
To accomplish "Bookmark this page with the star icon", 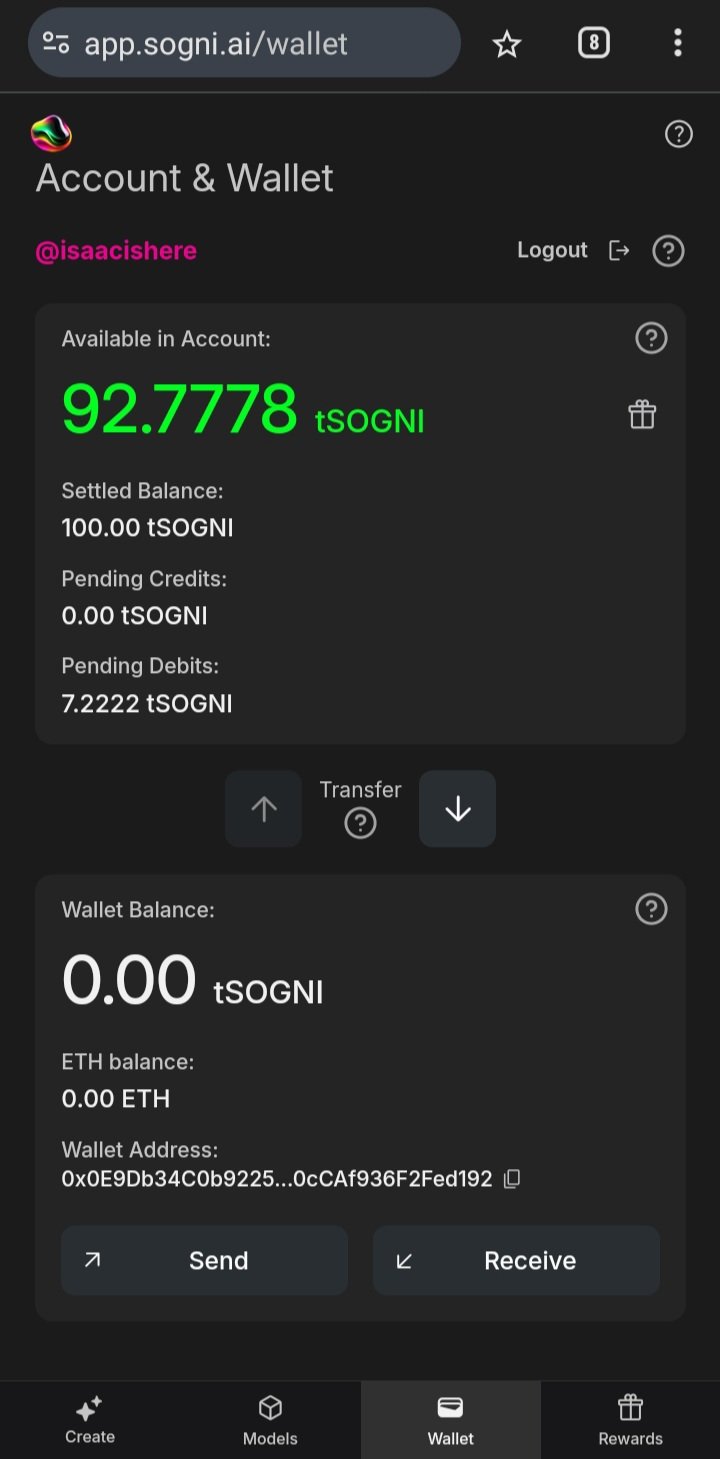I will point(507,43).
